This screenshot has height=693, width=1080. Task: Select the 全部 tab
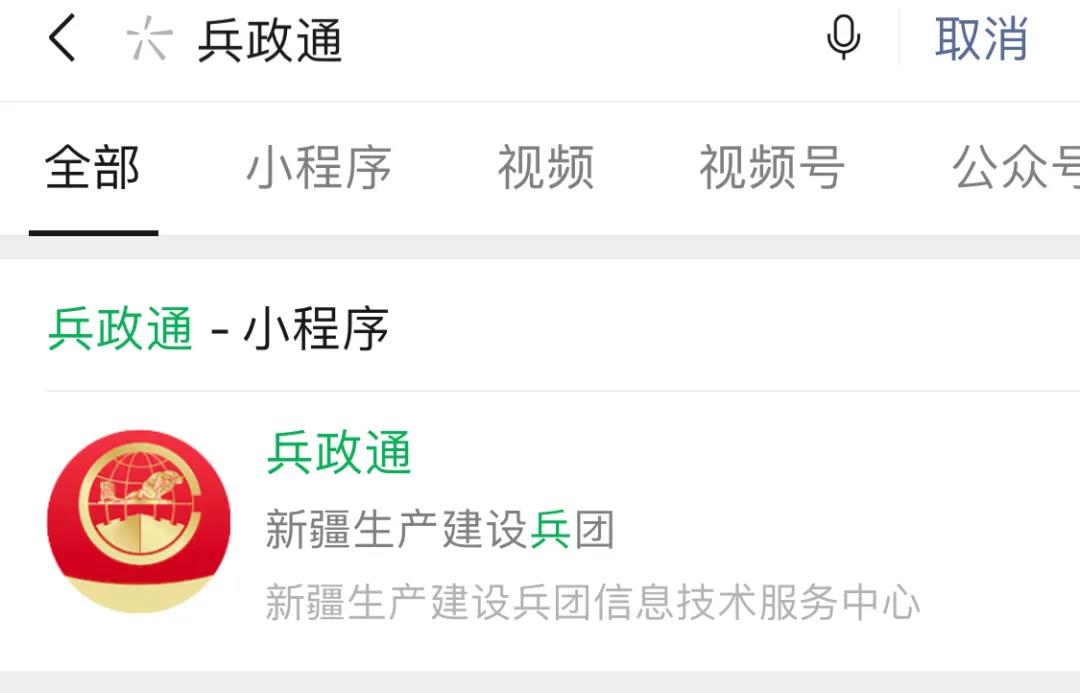coord(93,168)
